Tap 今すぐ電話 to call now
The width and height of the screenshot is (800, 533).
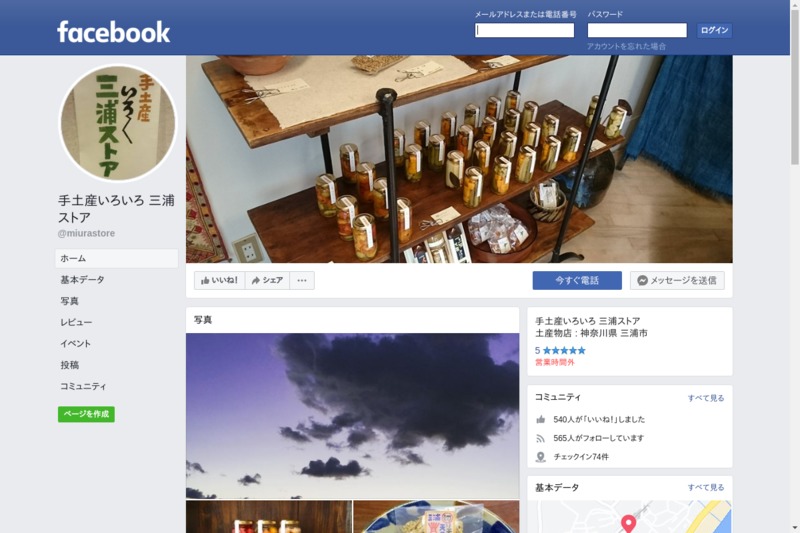[x=577, y=281]
